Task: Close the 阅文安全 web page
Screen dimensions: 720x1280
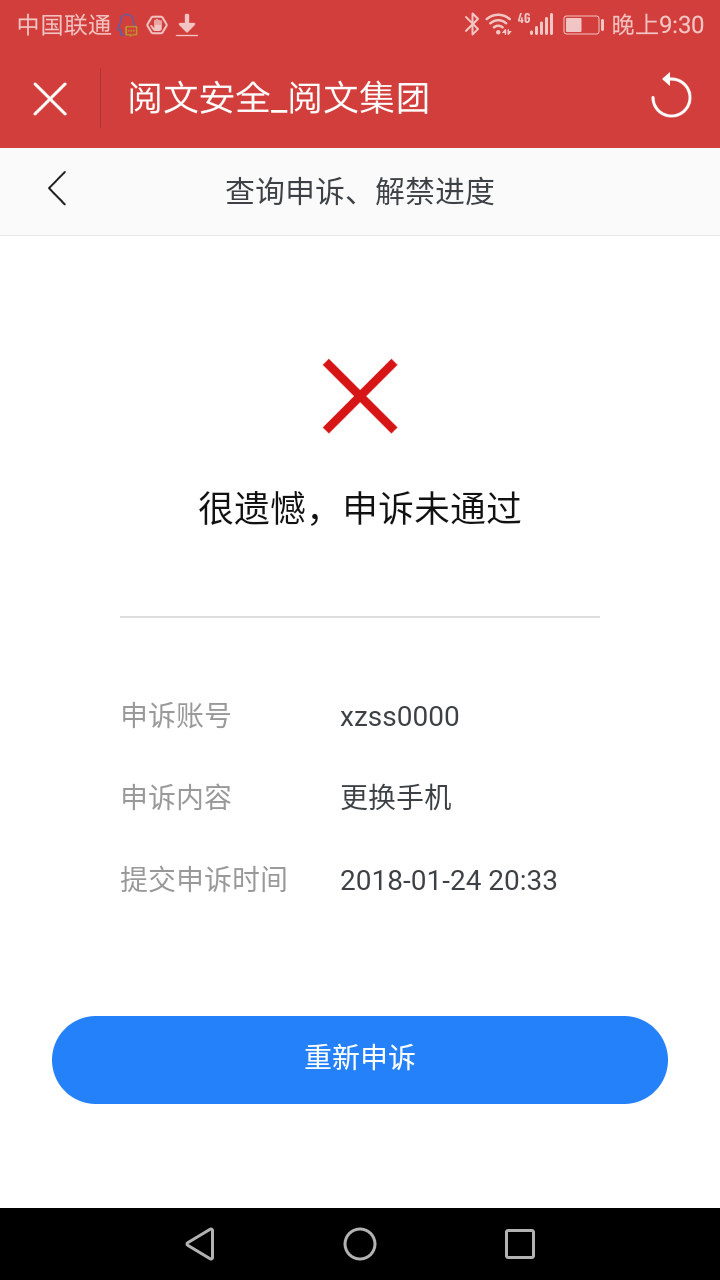Action: (50, 99)
